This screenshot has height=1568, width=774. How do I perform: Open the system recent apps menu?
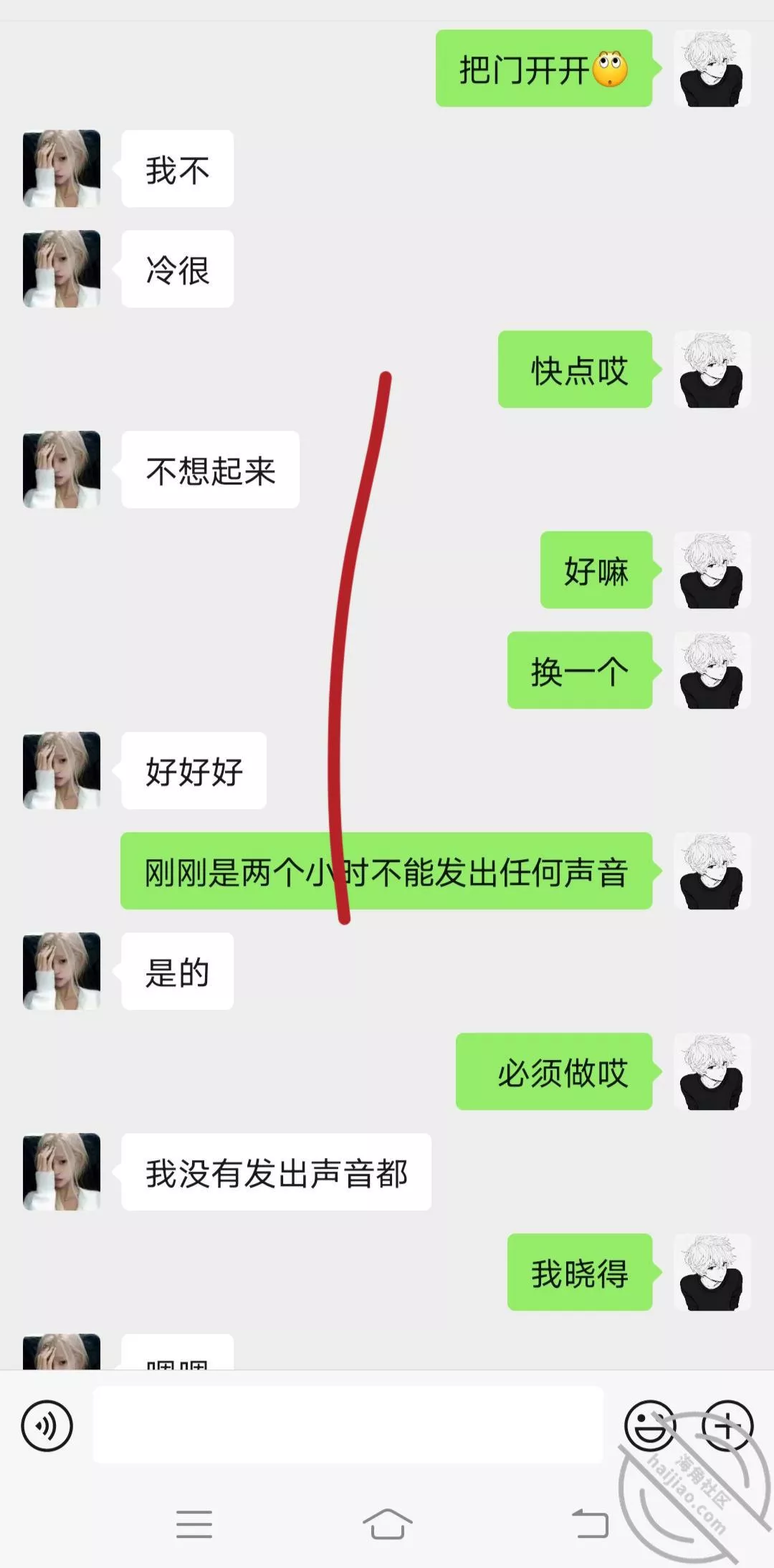click(193, 1523)
